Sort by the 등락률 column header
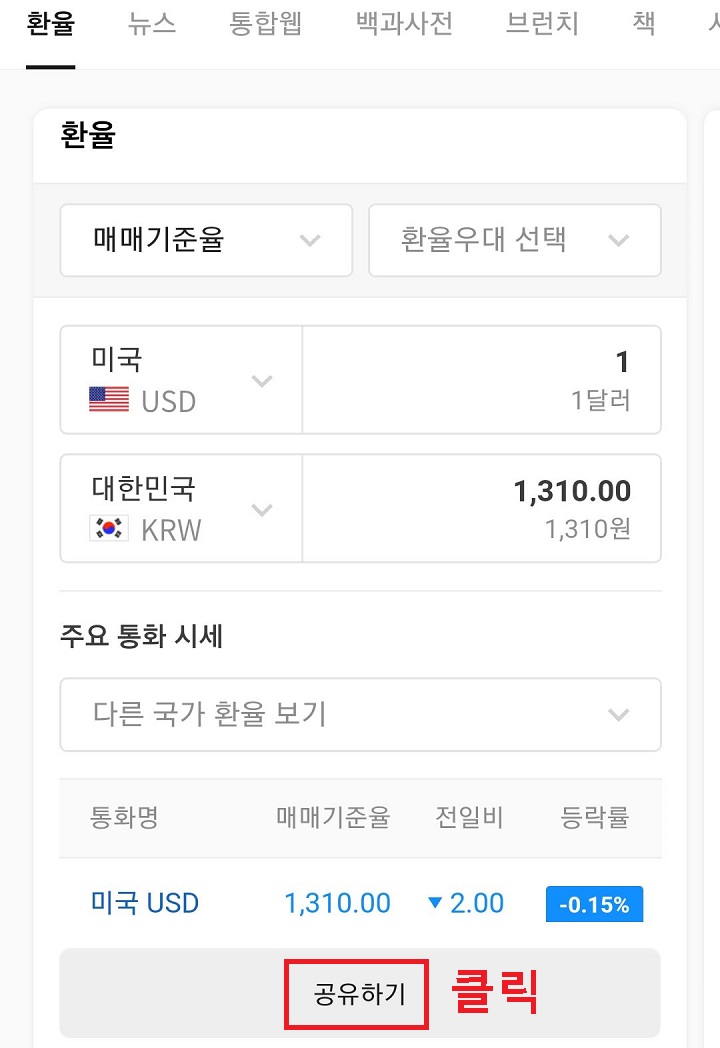This screenshot has height=1048, width=720. [x=597, y=818]
